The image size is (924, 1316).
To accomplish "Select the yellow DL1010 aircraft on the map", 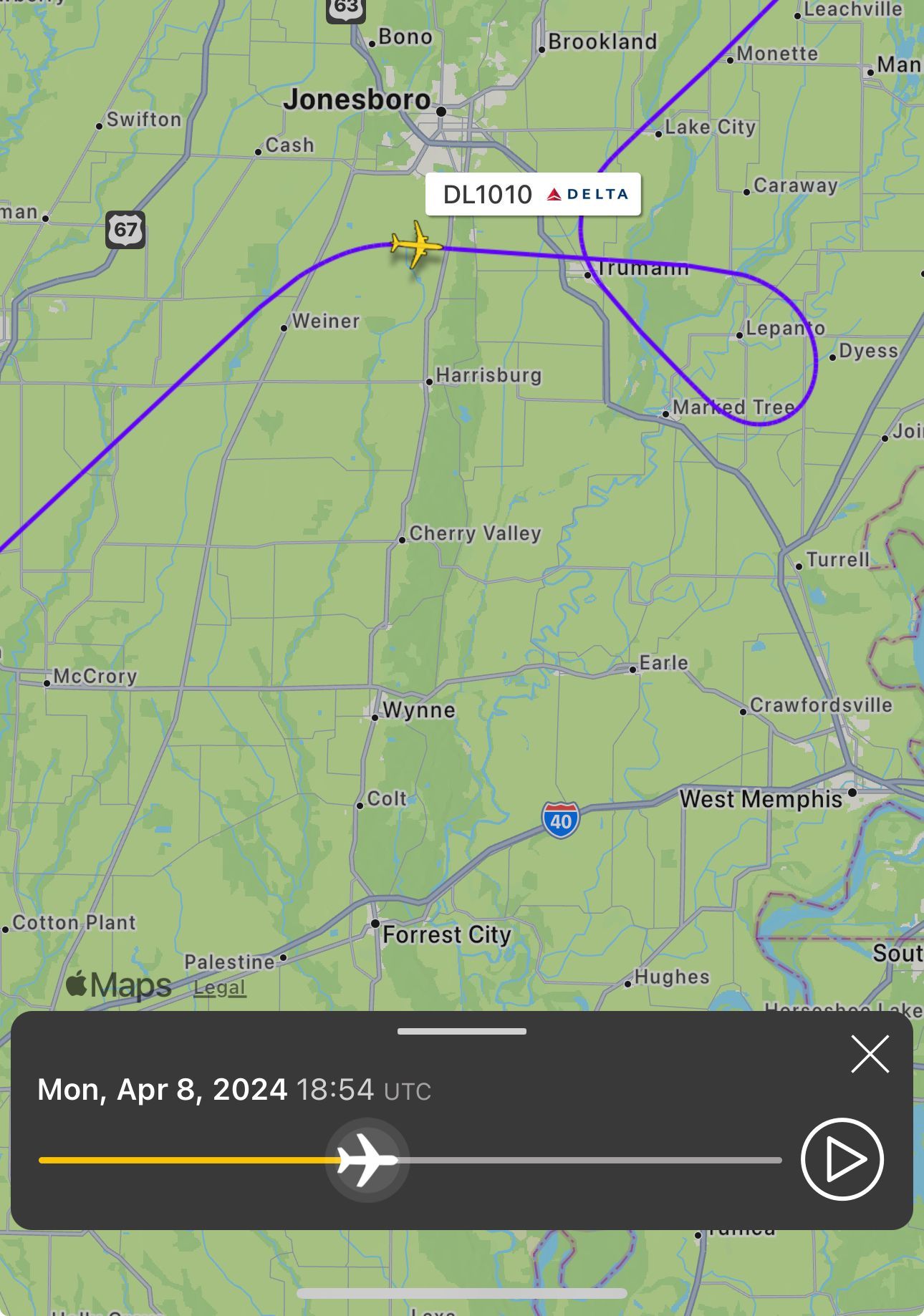I will (416, 245).
